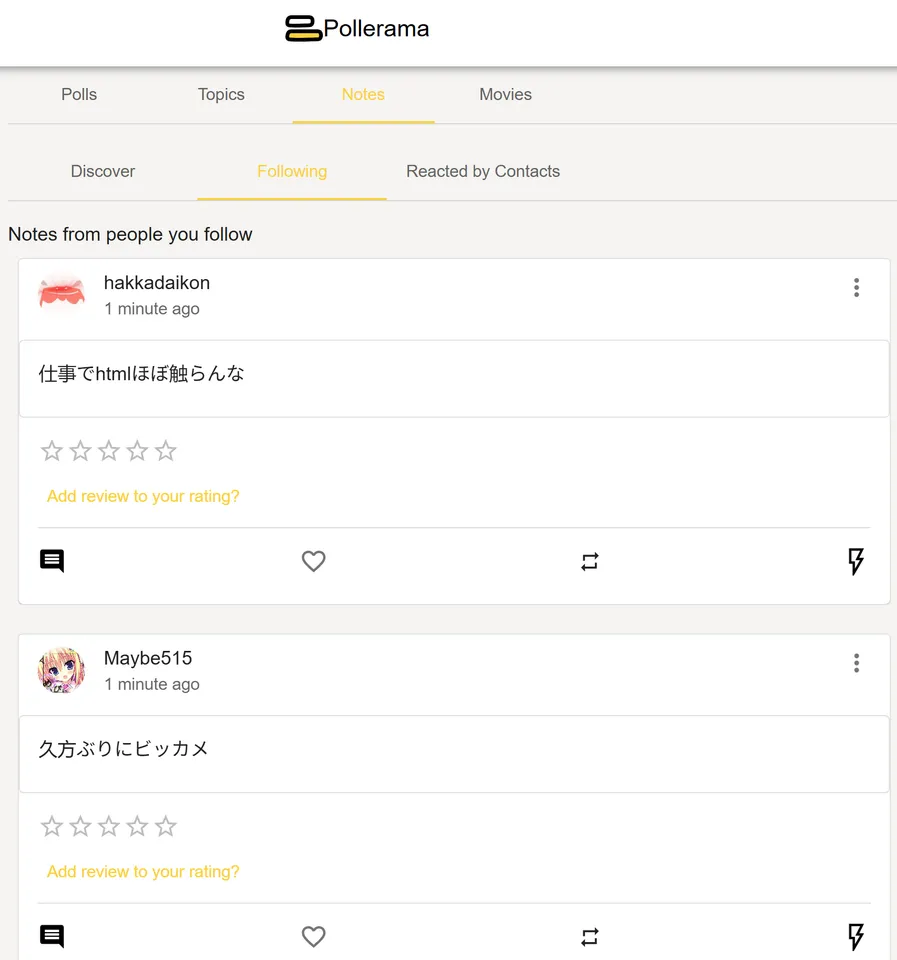This screenshot has width=897, height=960.
Task: Zap Maybe515's note
Action: coord(855,936)
